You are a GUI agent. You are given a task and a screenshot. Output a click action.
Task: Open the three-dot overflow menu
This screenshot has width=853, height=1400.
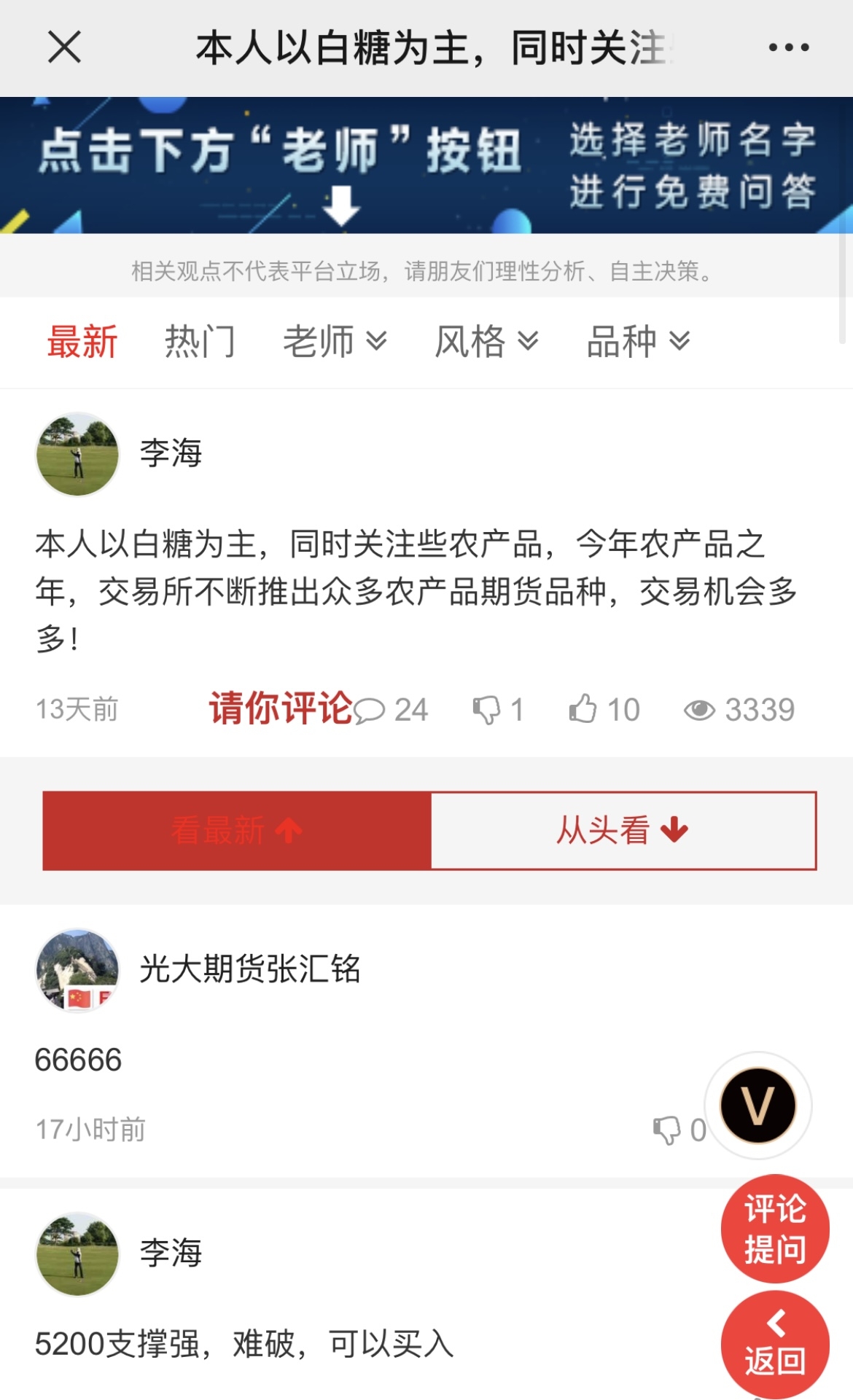click(x=789, y=47)
